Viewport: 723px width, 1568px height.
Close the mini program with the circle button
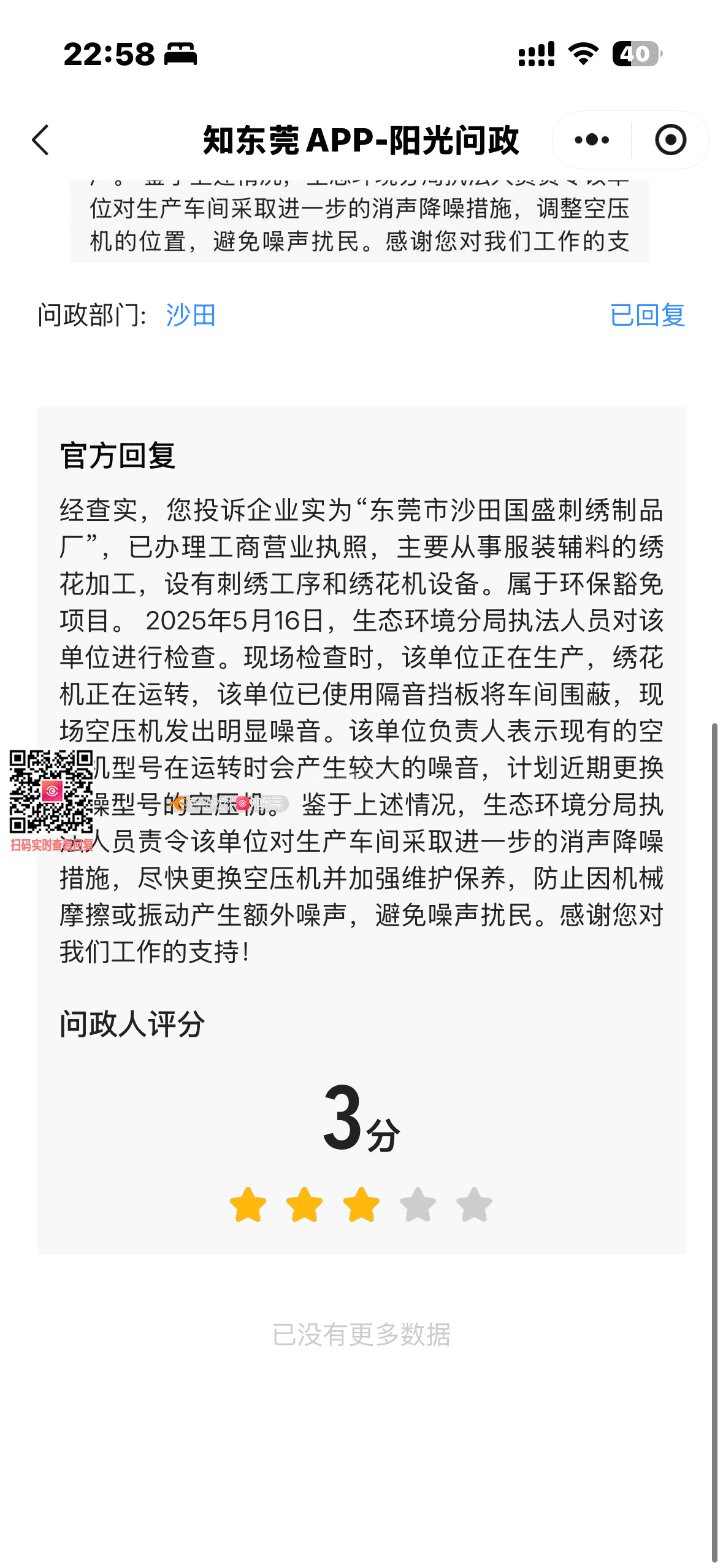pos(670,140)
